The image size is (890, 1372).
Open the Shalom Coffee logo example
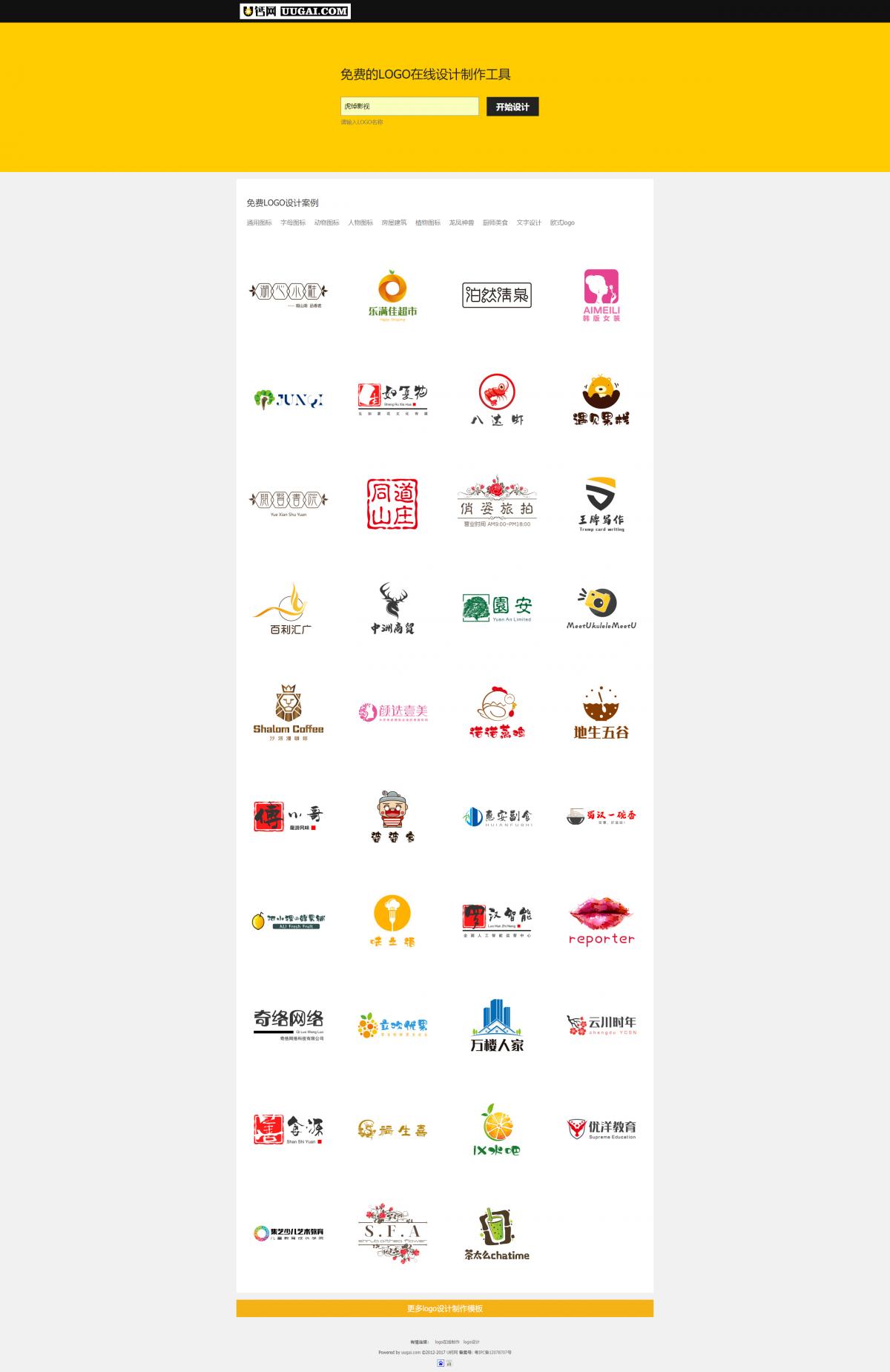[289, 712]
